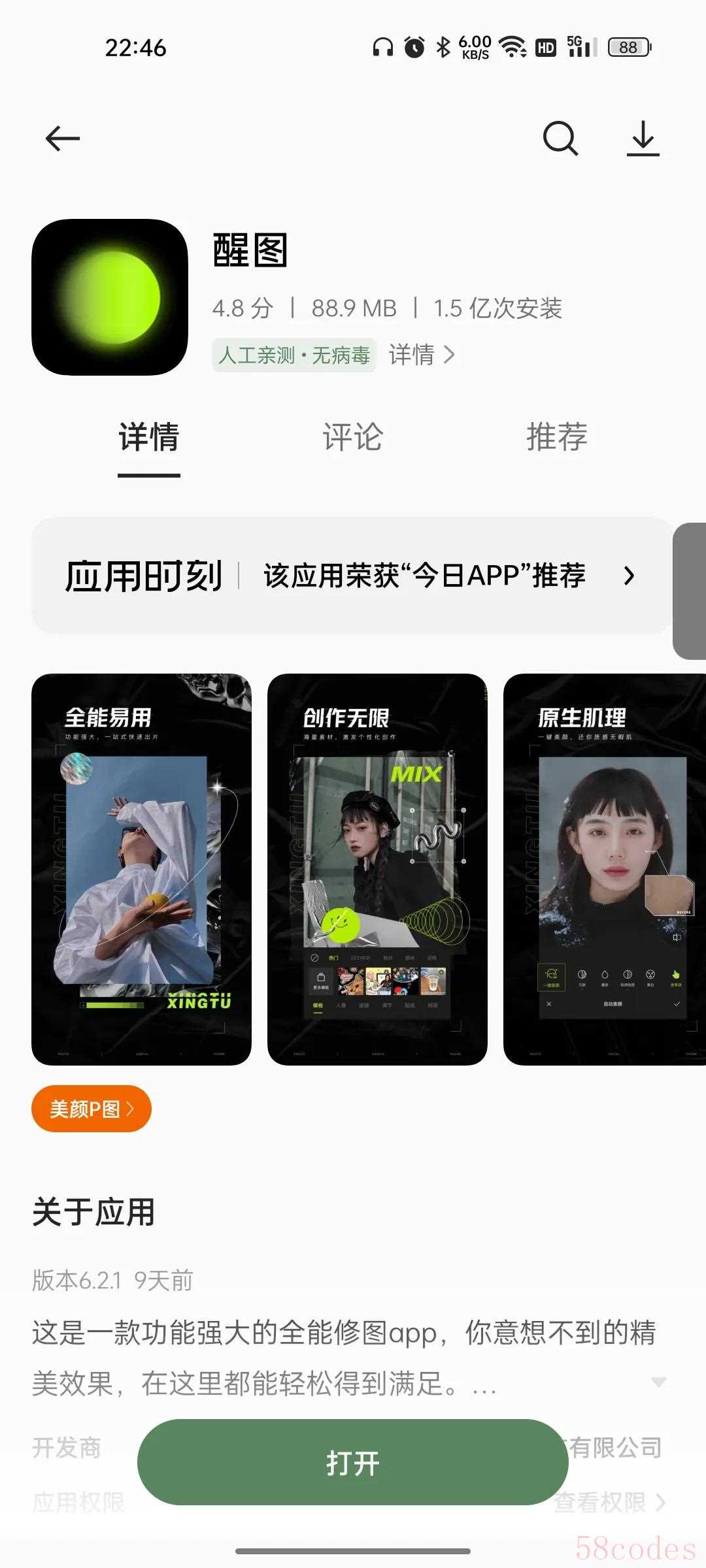This screenshot has height=1568, width=706.
Task: Switch to the 评论 tab
Action: pos(352,437)
